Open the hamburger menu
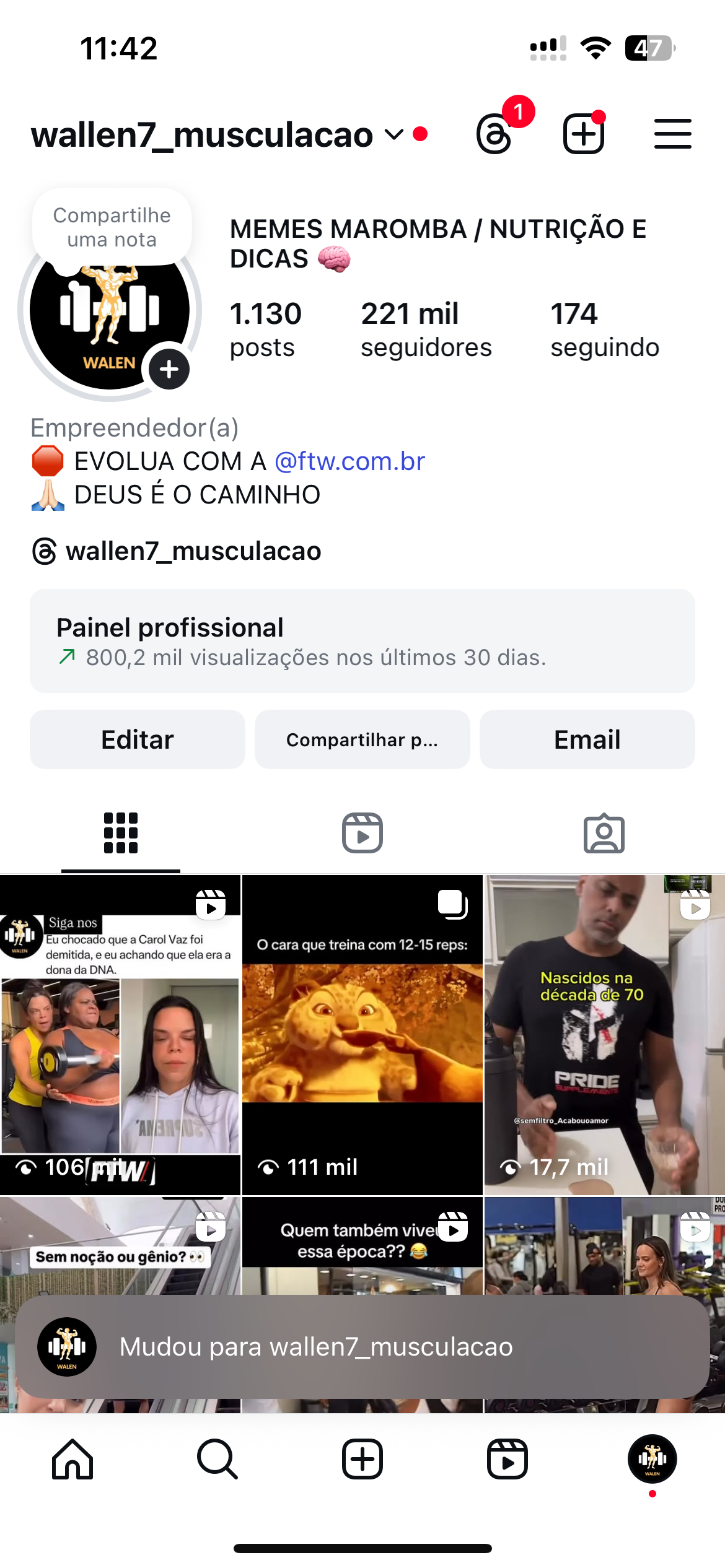 coord(673,134)
